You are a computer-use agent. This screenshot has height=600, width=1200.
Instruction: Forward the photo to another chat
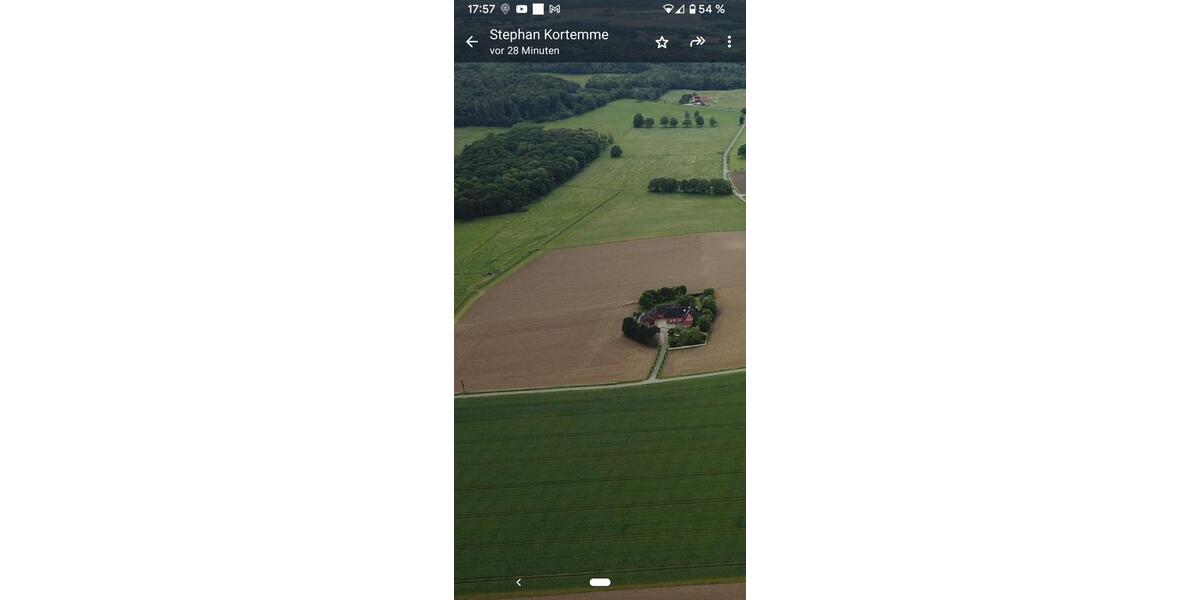(697, 42)
